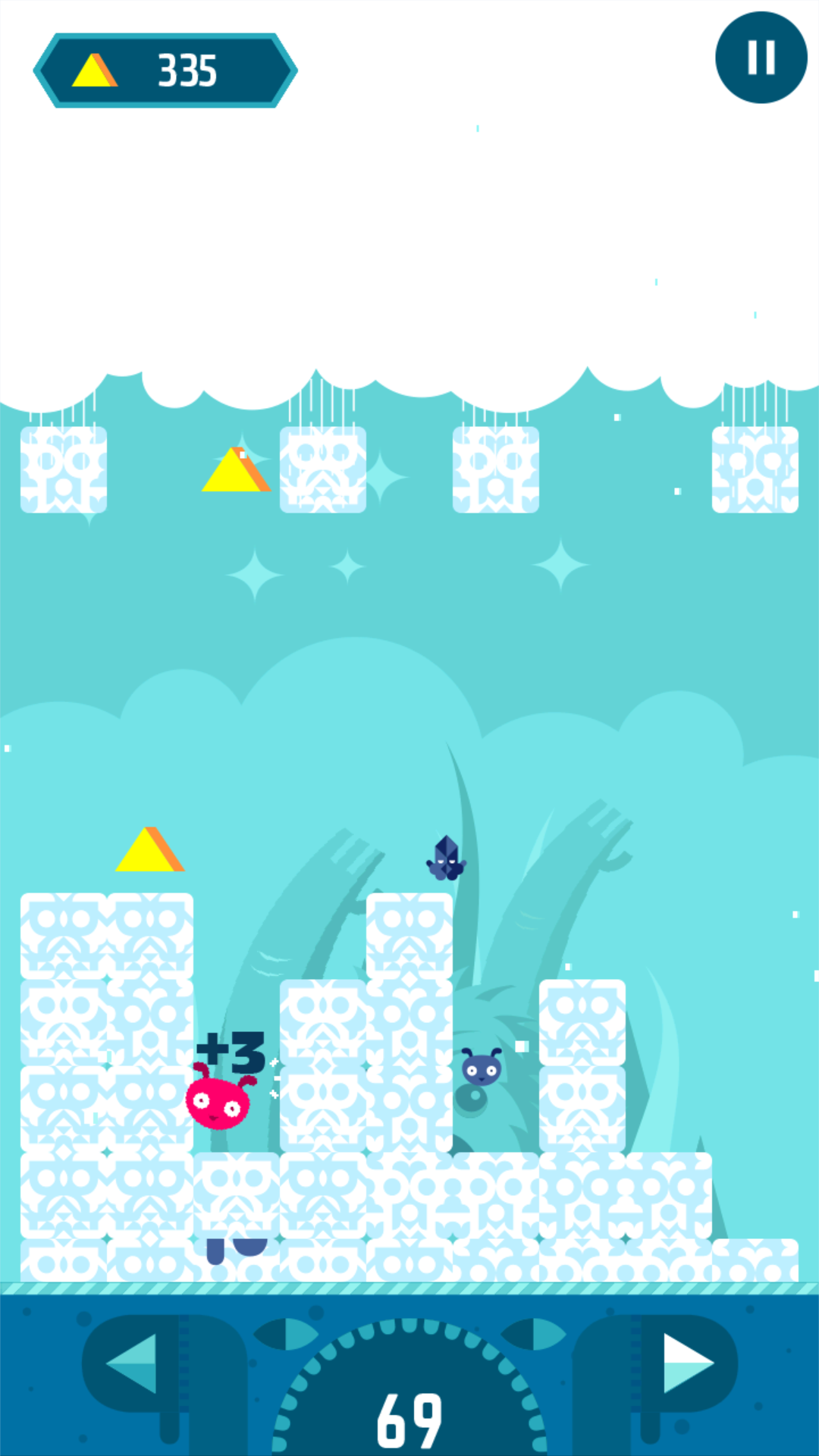Tap the left arrow move button
This screenshot has height=1456, width=819.
point(136,1363)
